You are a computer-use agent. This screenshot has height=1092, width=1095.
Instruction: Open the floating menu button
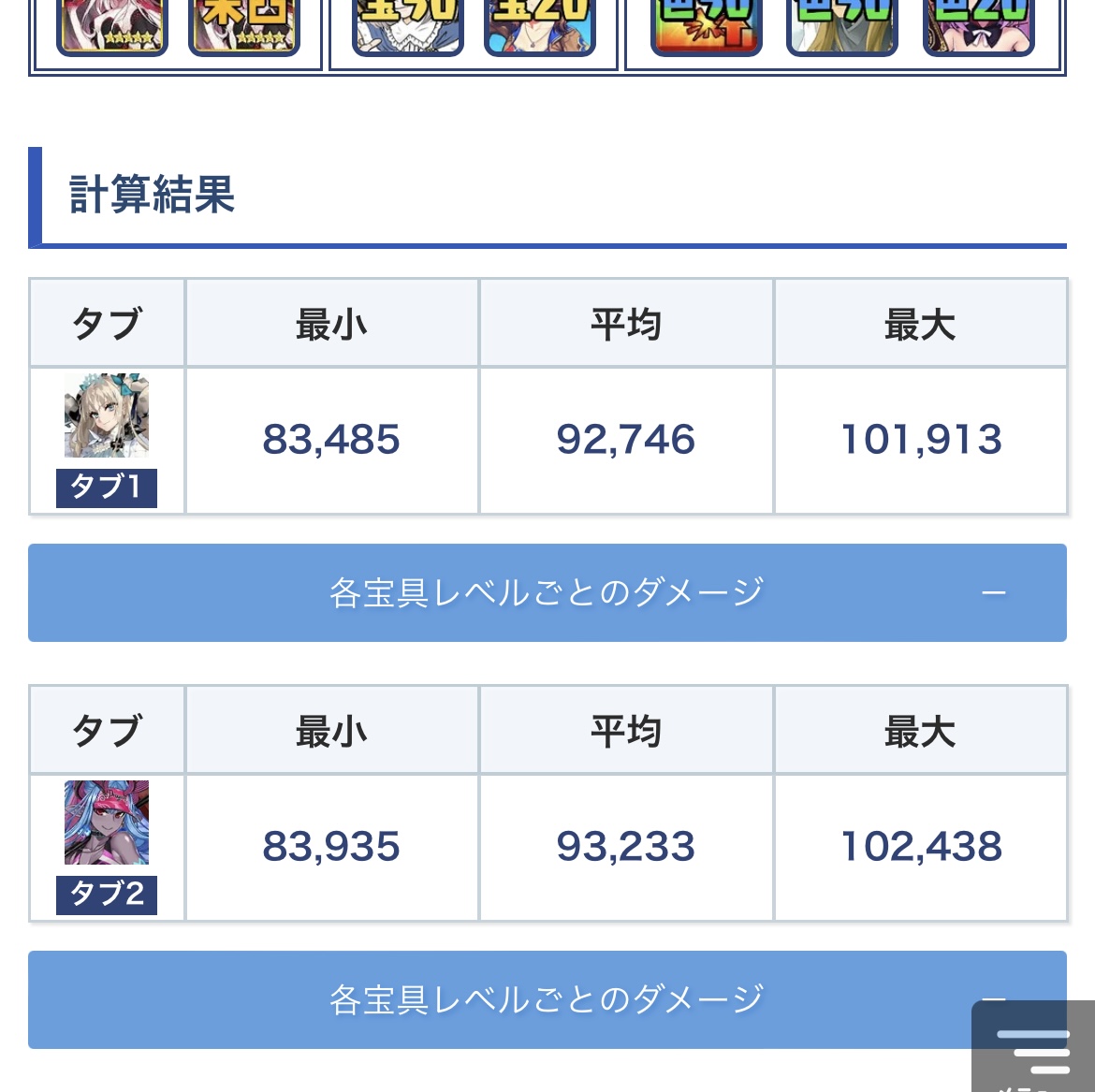(1033, 1046)
